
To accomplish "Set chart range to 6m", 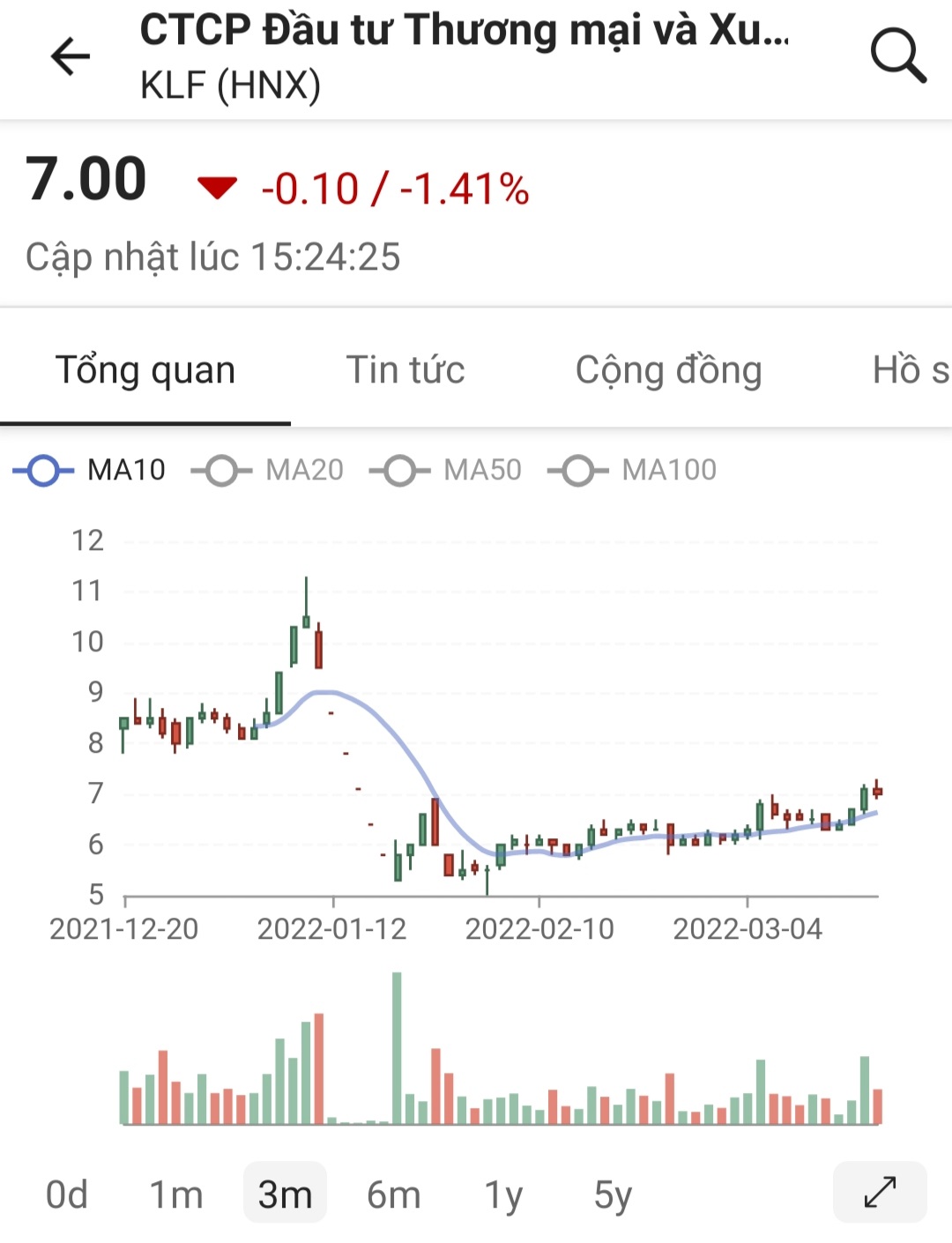I will click(393, 1195).
